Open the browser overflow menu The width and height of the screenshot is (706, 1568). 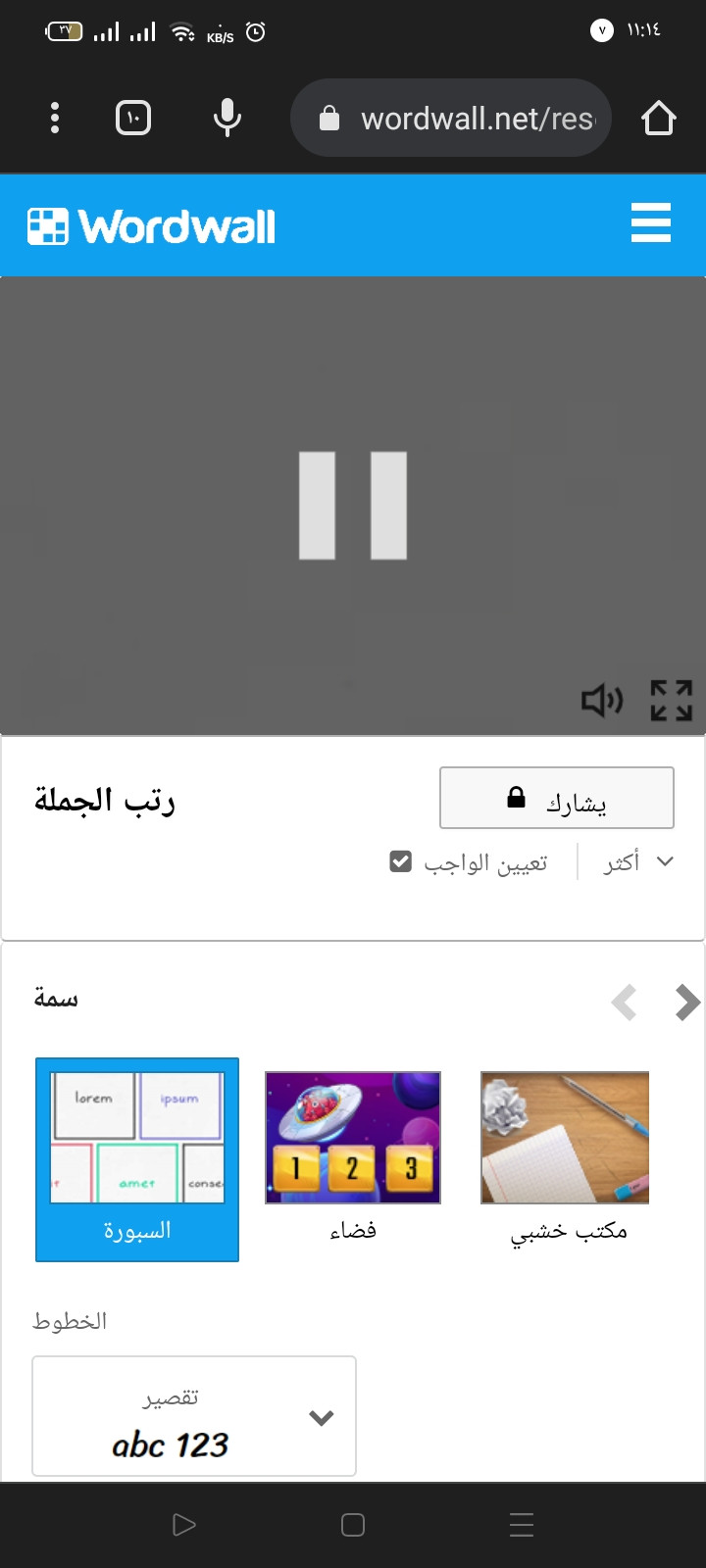pos(55,119)
